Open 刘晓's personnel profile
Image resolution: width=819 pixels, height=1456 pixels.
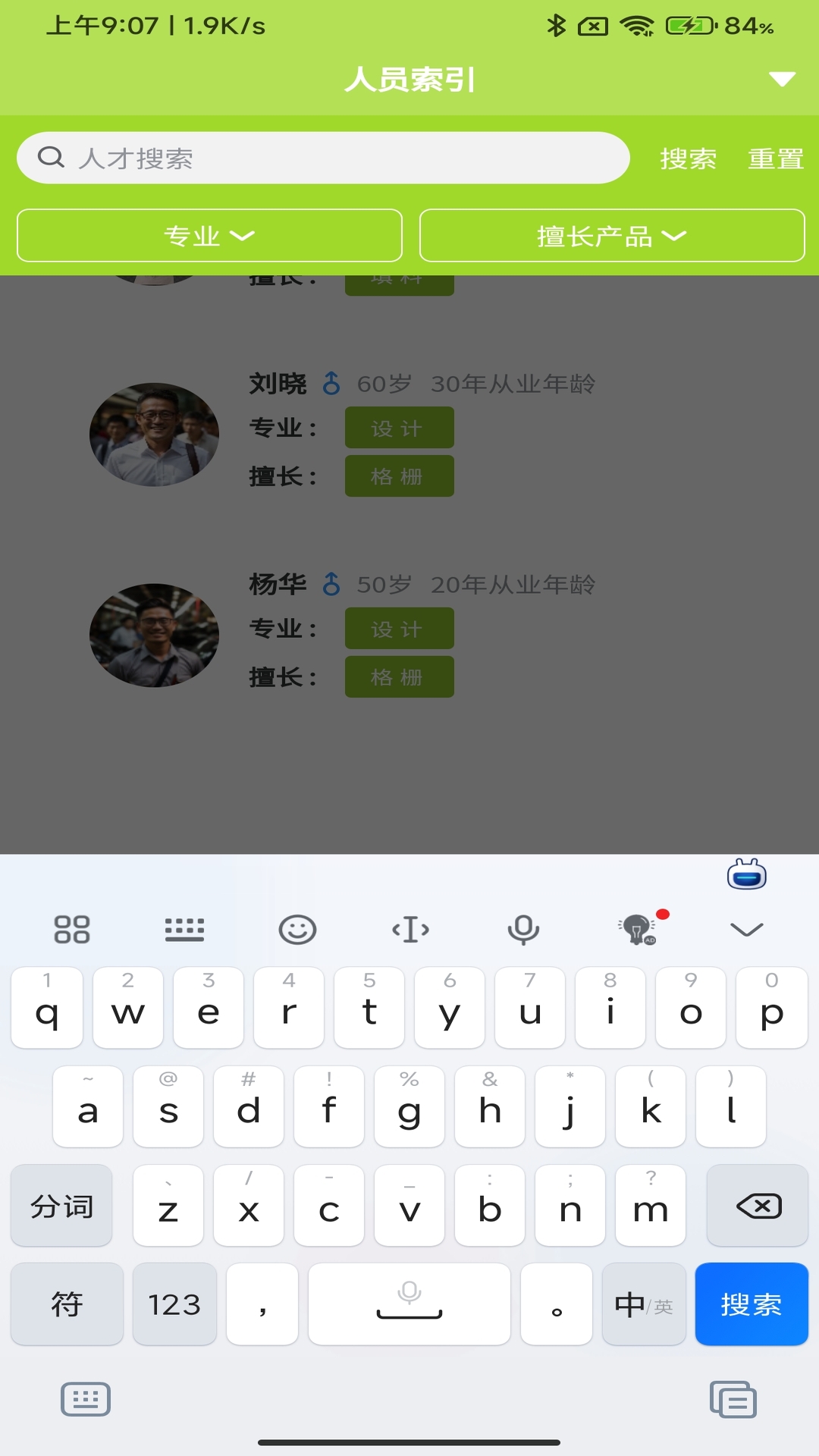pos(278,384)
